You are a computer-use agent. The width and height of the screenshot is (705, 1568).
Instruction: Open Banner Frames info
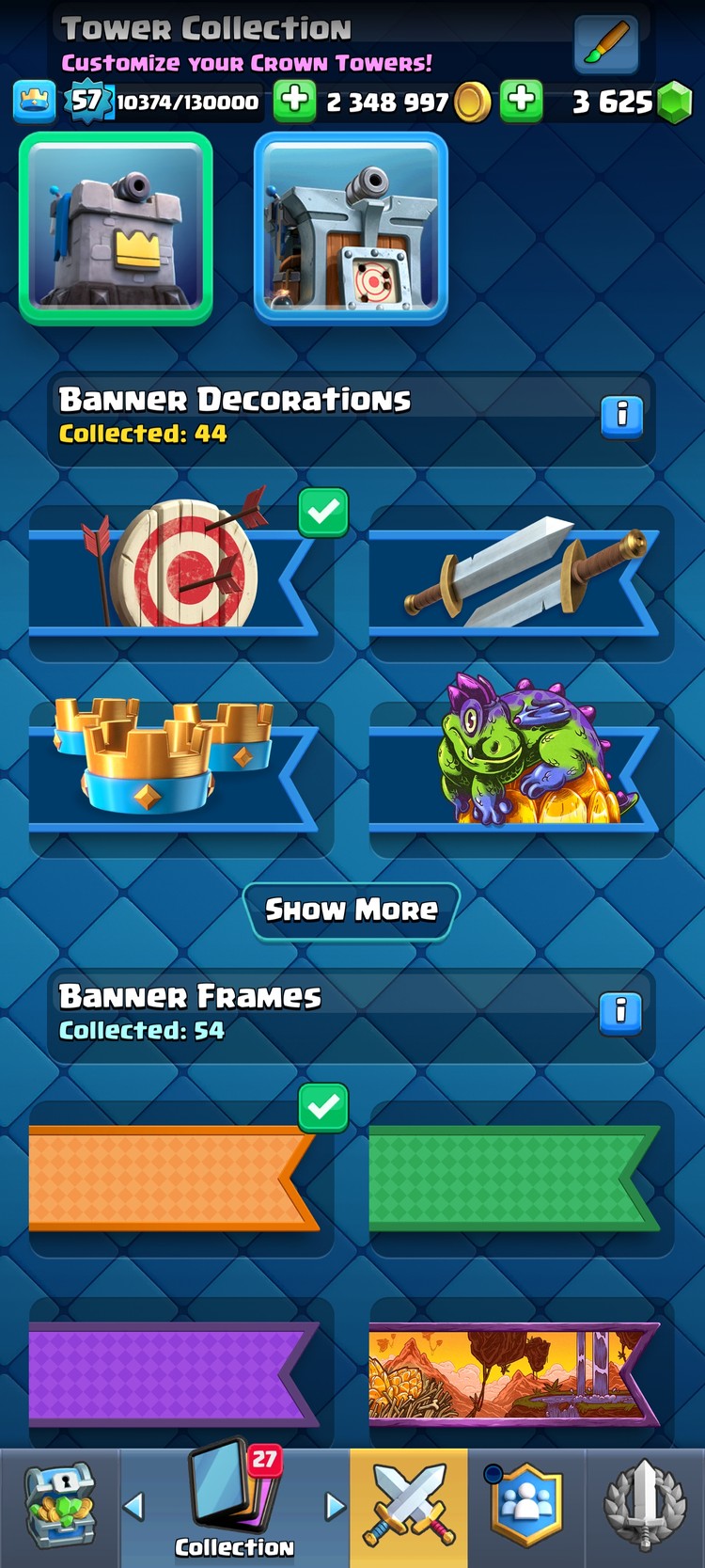[x=620, y=1012]
